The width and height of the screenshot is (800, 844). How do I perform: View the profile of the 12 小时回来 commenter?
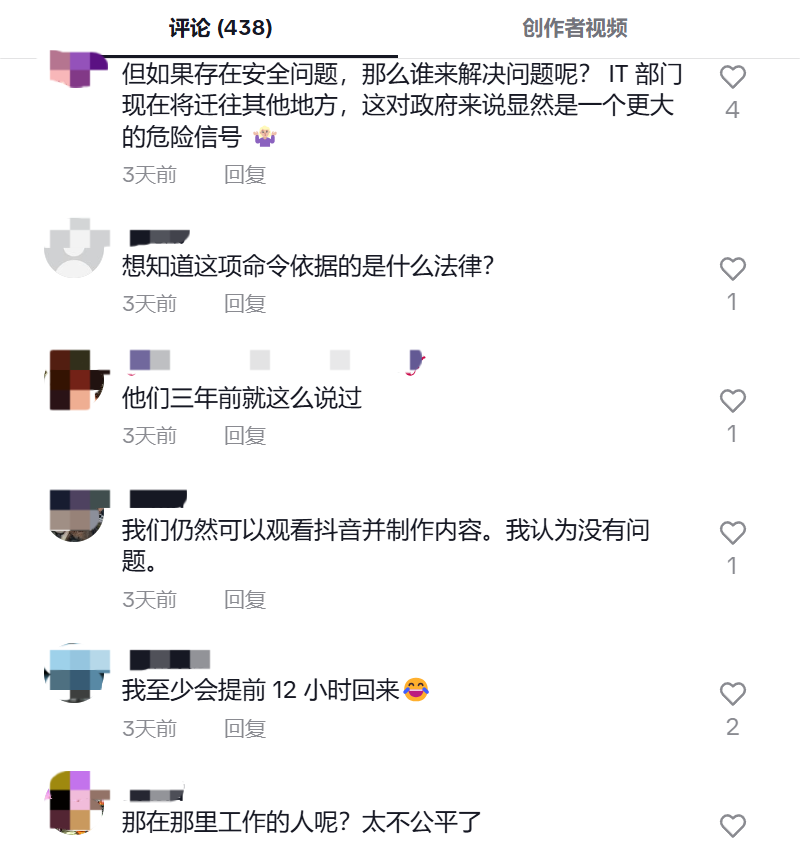coord(76,672)
